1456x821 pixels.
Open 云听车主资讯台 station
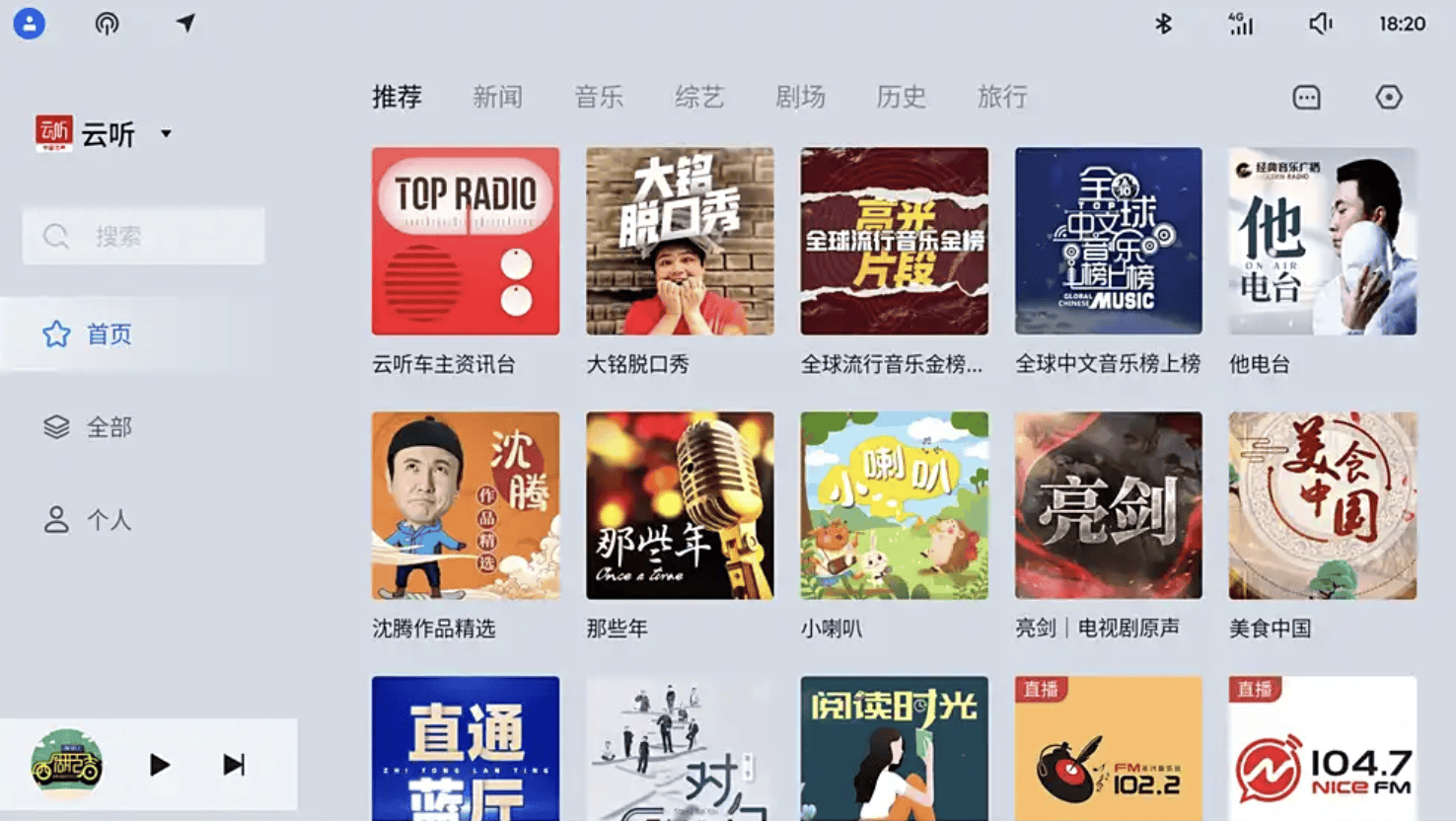466,242
